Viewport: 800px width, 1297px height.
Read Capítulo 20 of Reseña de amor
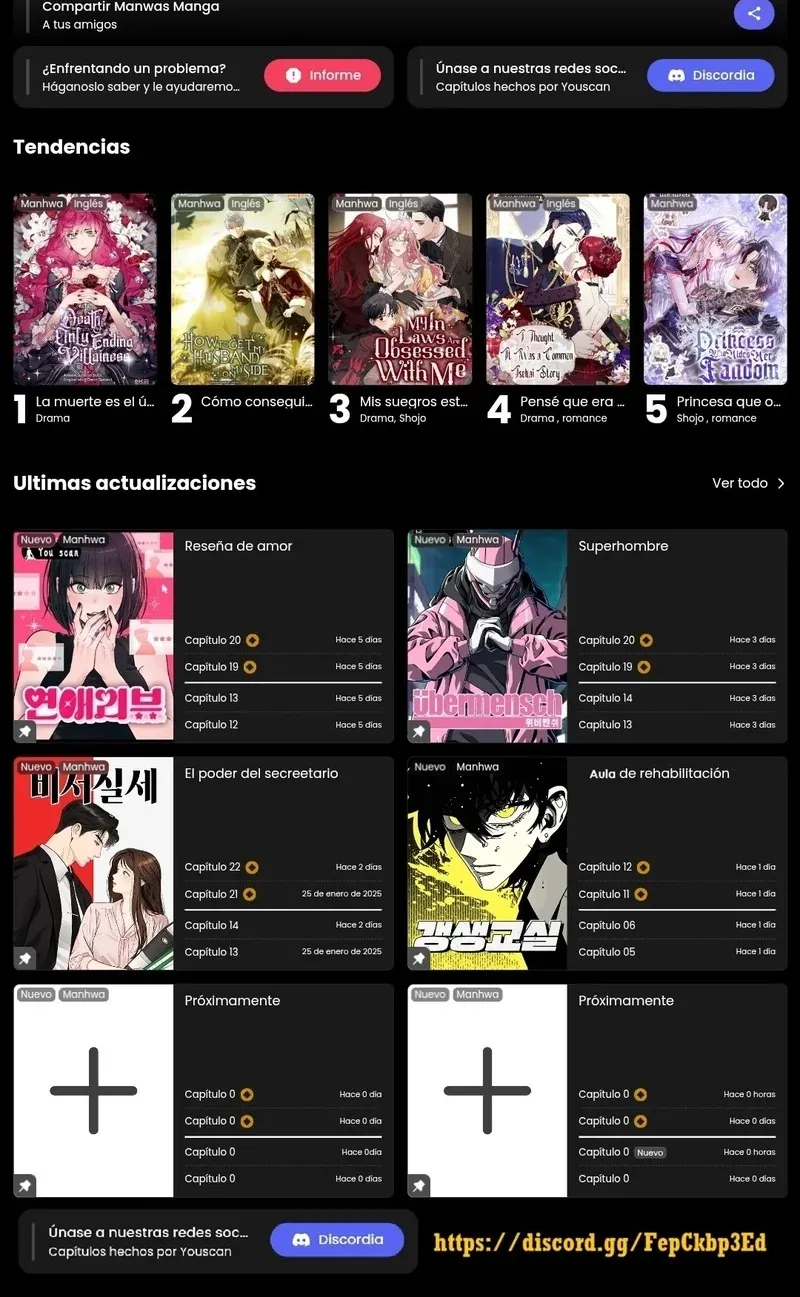pos(213,640)
